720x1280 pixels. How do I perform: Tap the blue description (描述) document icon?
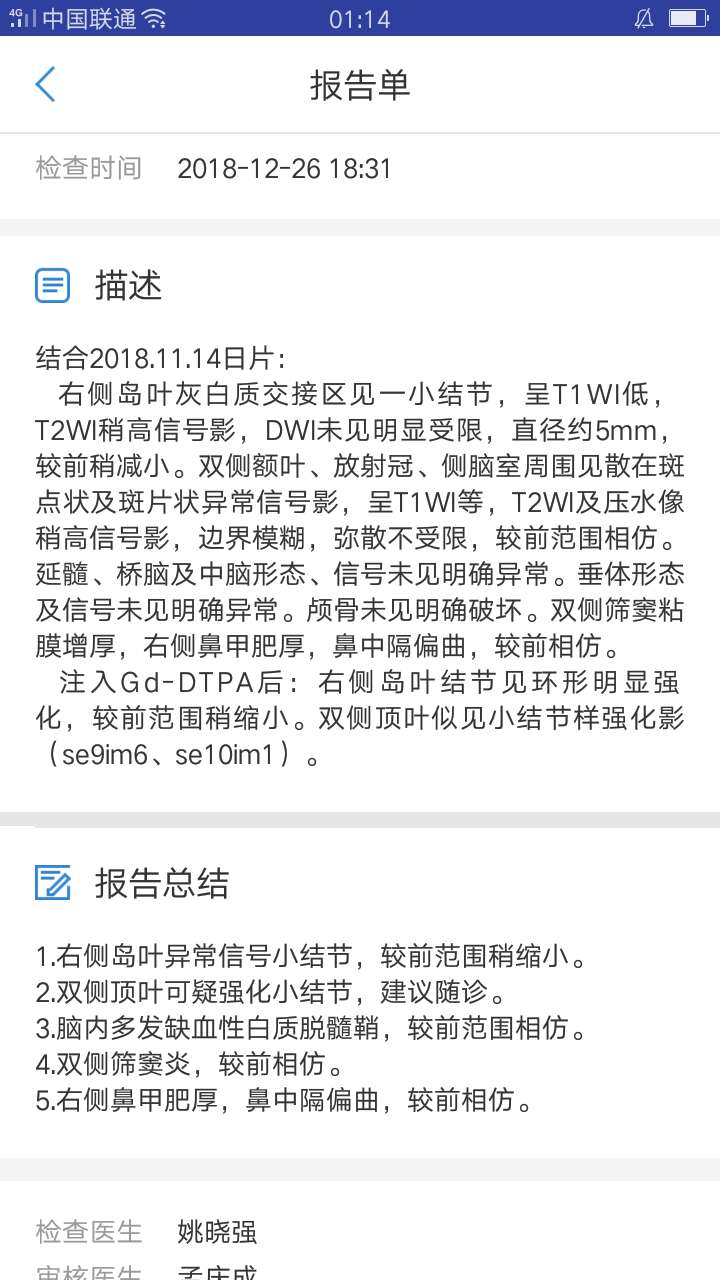click(x=52, y=285)
